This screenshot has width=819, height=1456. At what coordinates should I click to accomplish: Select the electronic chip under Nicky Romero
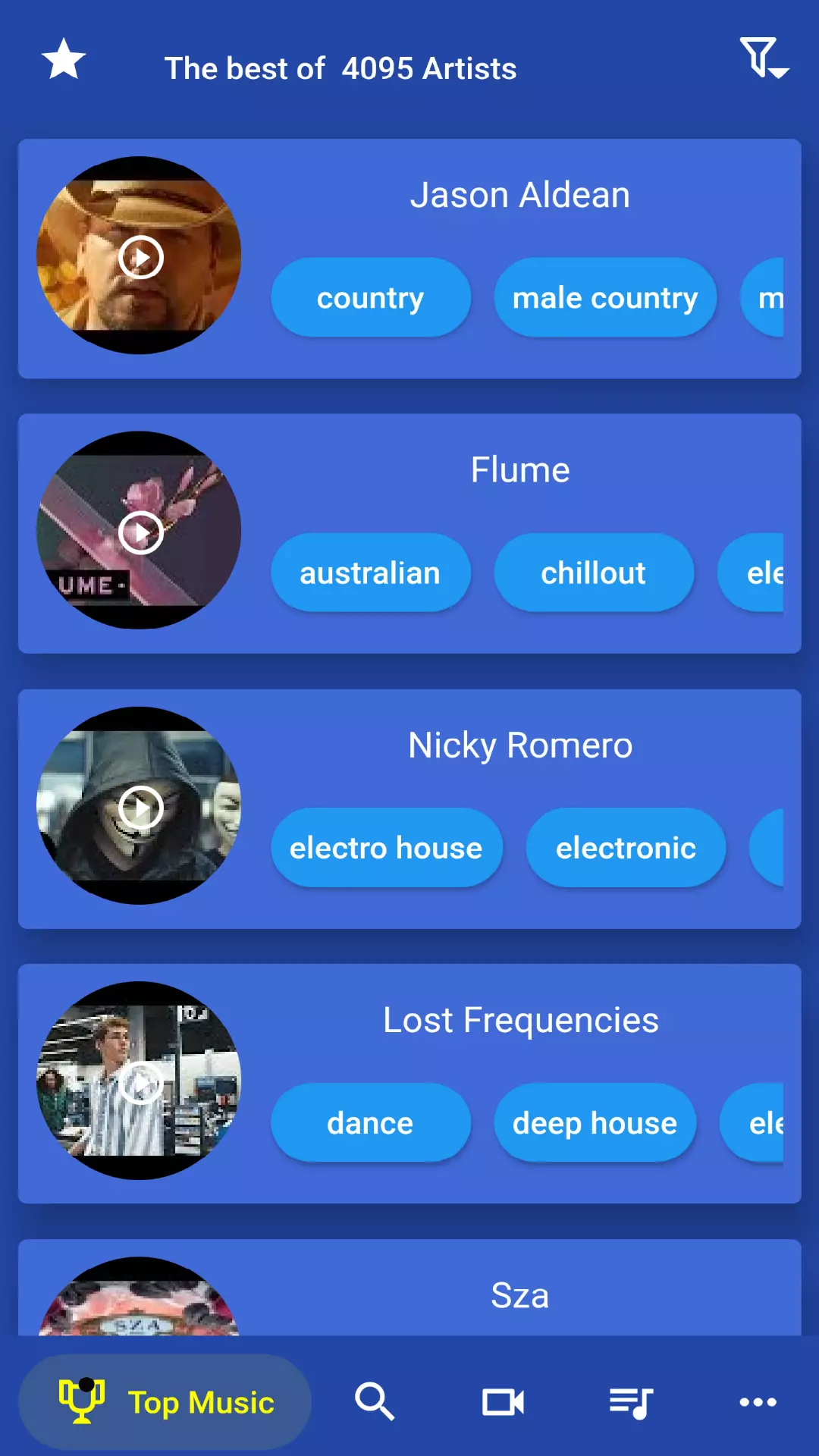(x=626, y=848)
